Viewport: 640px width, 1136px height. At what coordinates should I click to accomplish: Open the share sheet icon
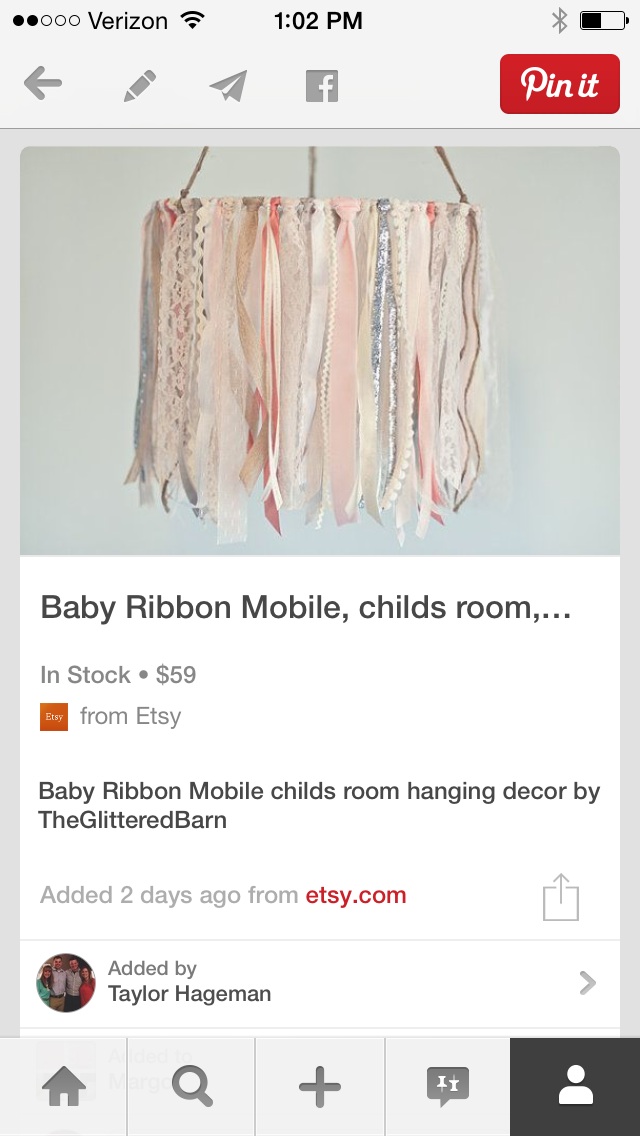click(x=561, y=897)
